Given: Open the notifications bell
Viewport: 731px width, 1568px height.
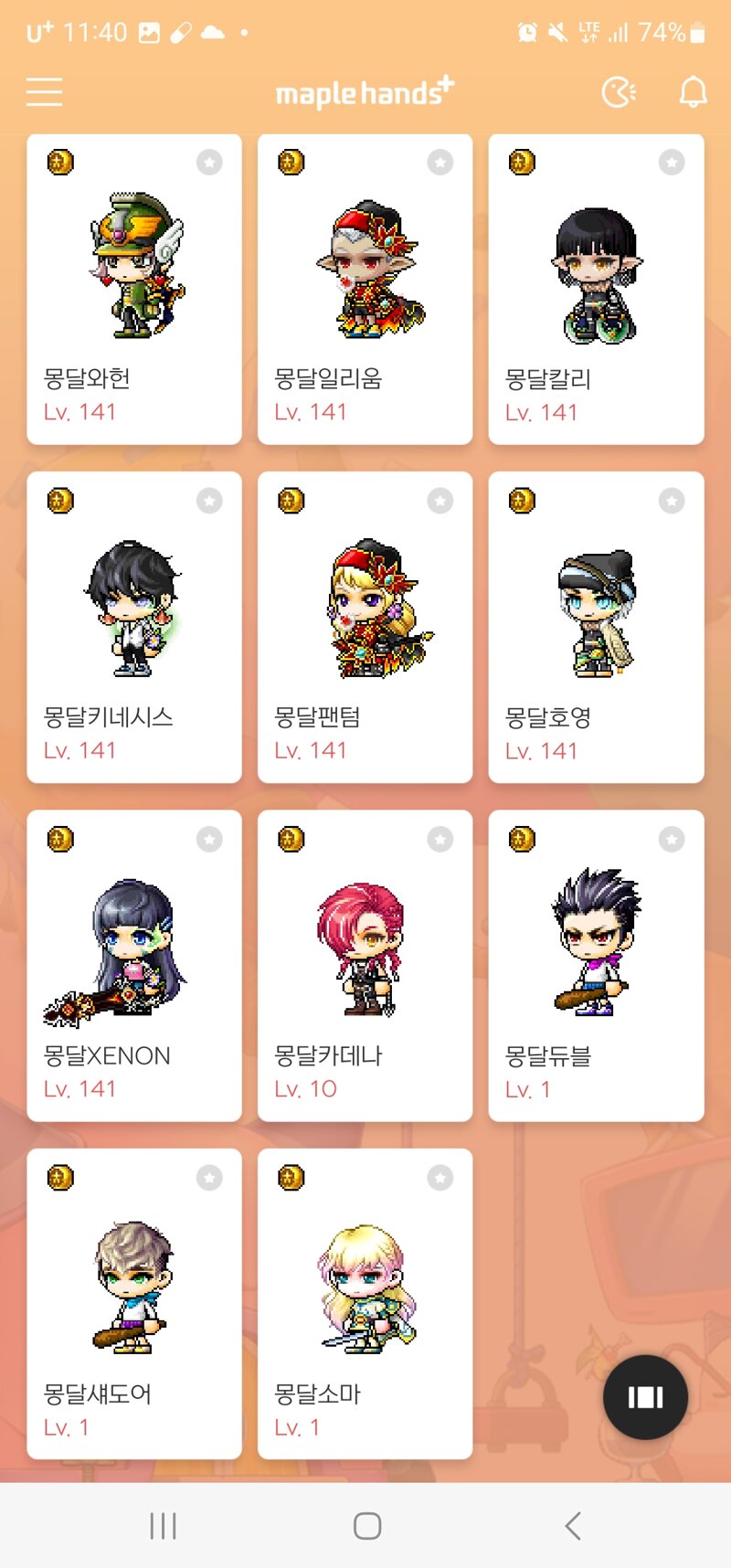Looking at the screenshot, I should (x=693, y=92).
